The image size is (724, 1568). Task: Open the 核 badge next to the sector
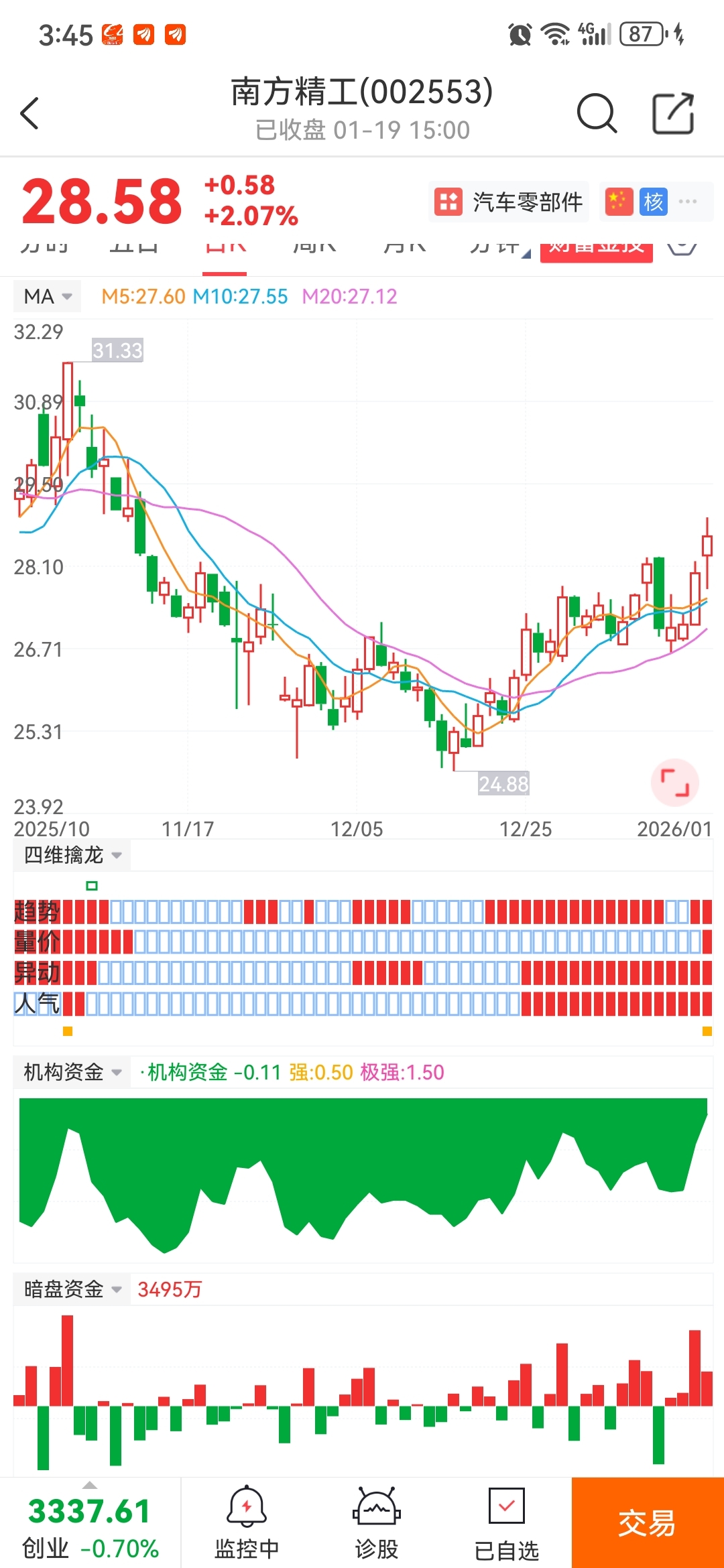tap(653, 201)
